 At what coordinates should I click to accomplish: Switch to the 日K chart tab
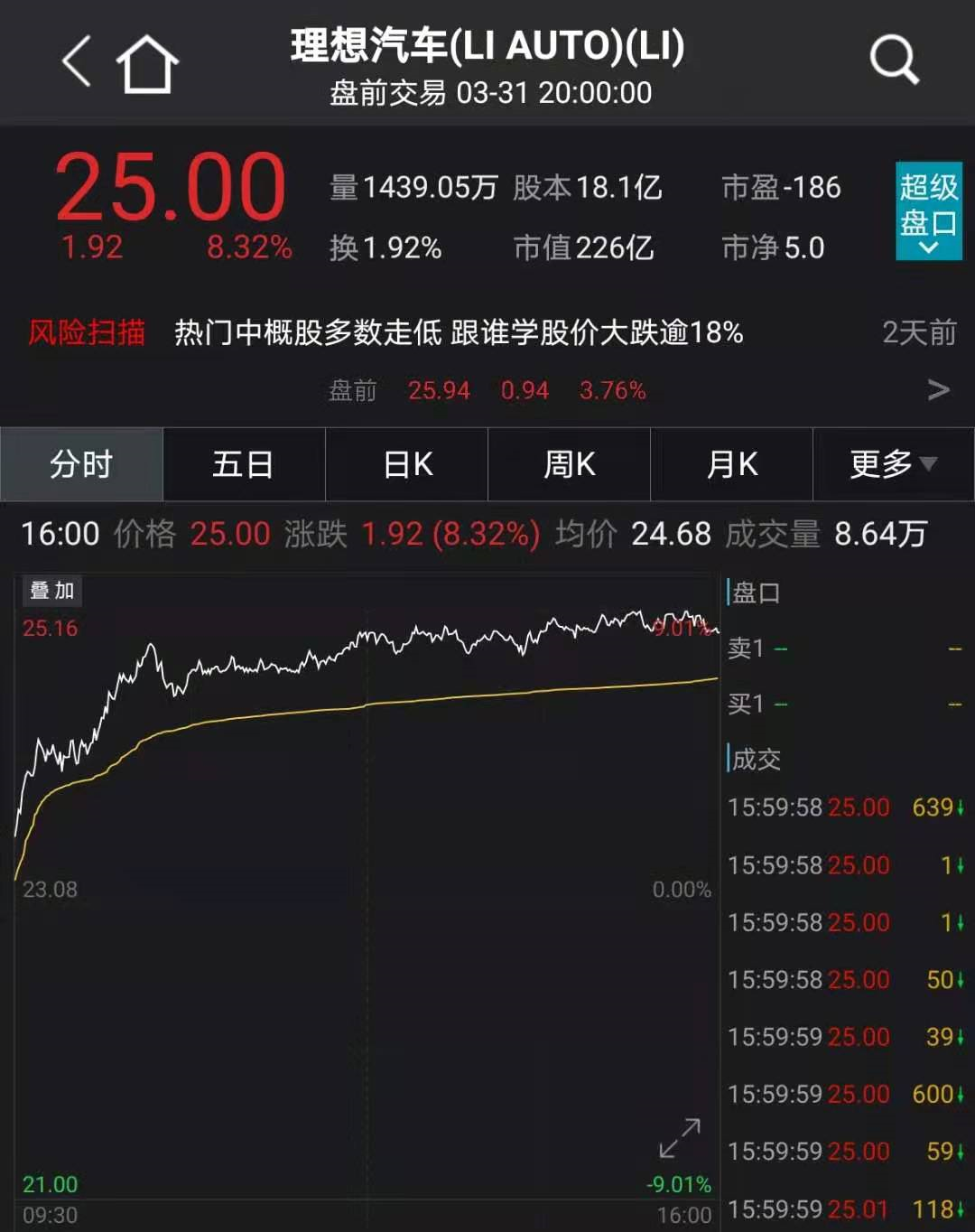pyautogui.click(x=406, y=464)
